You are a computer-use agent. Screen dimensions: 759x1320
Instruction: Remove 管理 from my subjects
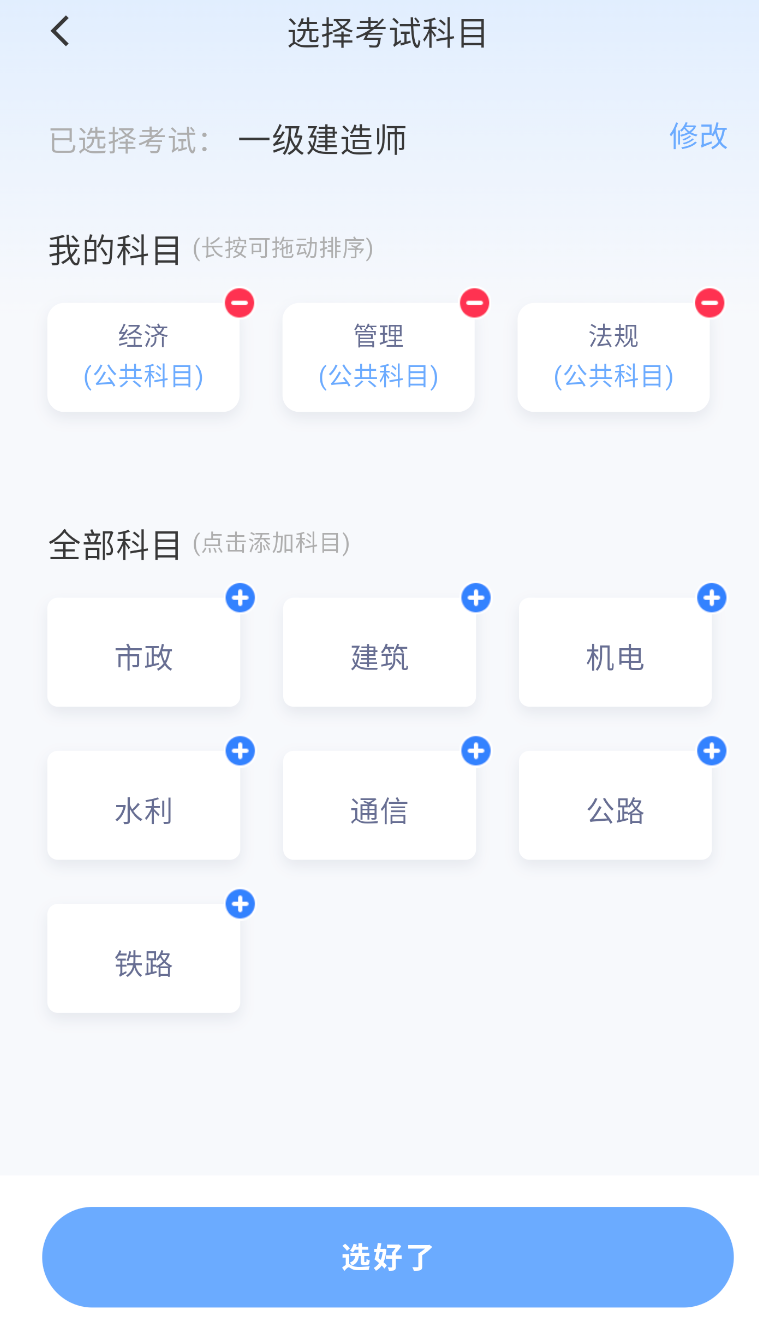(x=474, y=303)
